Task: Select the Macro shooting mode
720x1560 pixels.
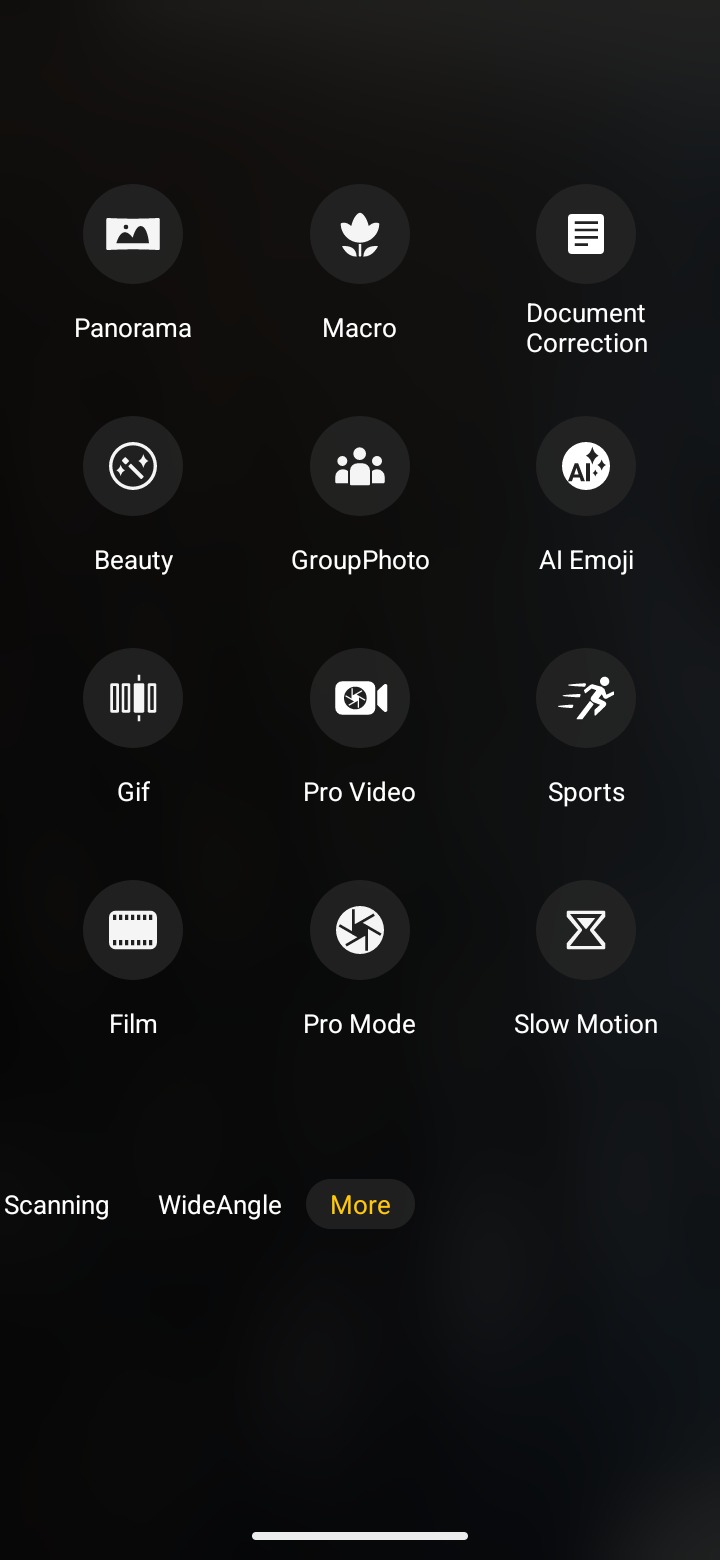Action: click(359, 234)
